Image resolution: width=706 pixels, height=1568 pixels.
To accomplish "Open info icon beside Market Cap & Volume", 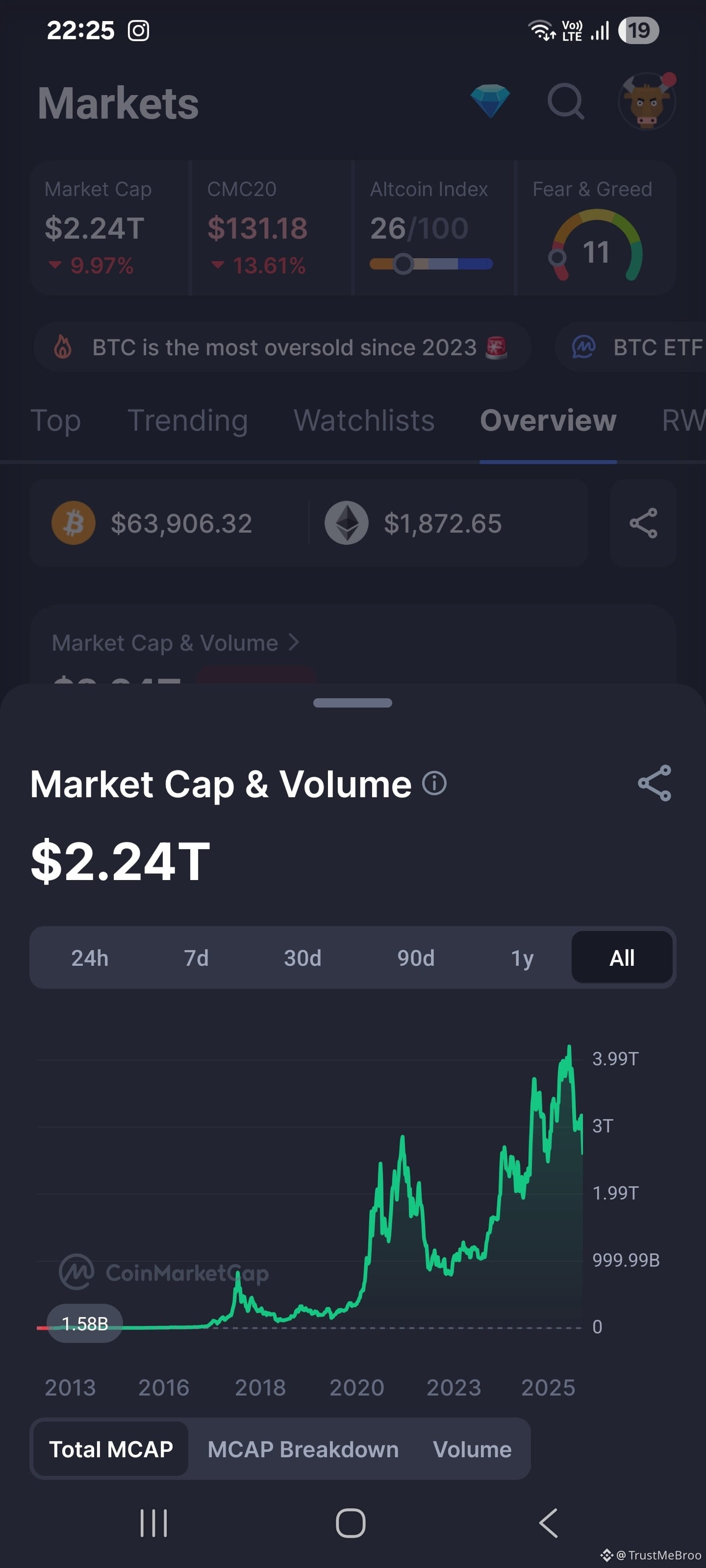I will click(434, 783).
